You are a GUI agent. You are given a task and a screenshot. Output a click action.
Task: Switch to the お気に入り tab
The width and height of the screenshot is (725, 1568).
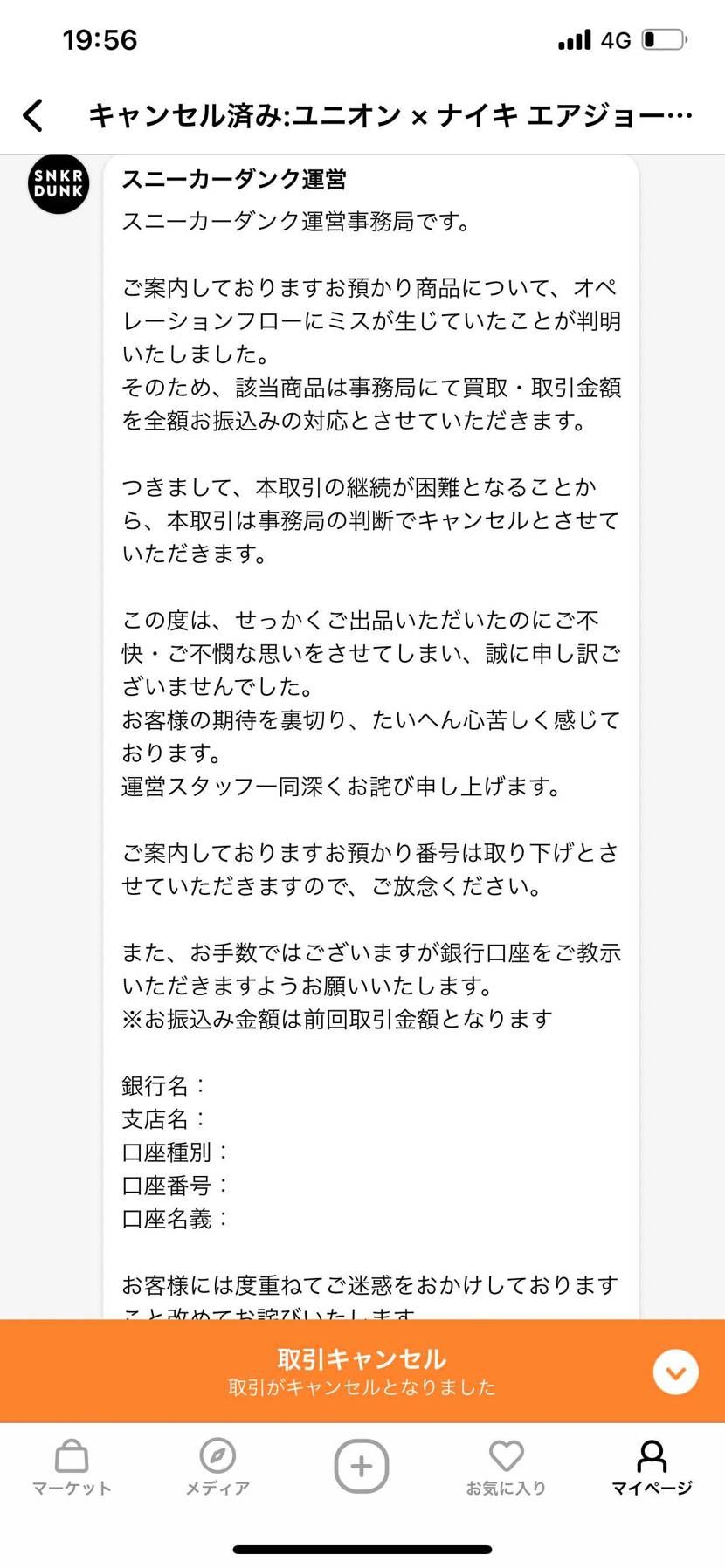pos(507,1467)
